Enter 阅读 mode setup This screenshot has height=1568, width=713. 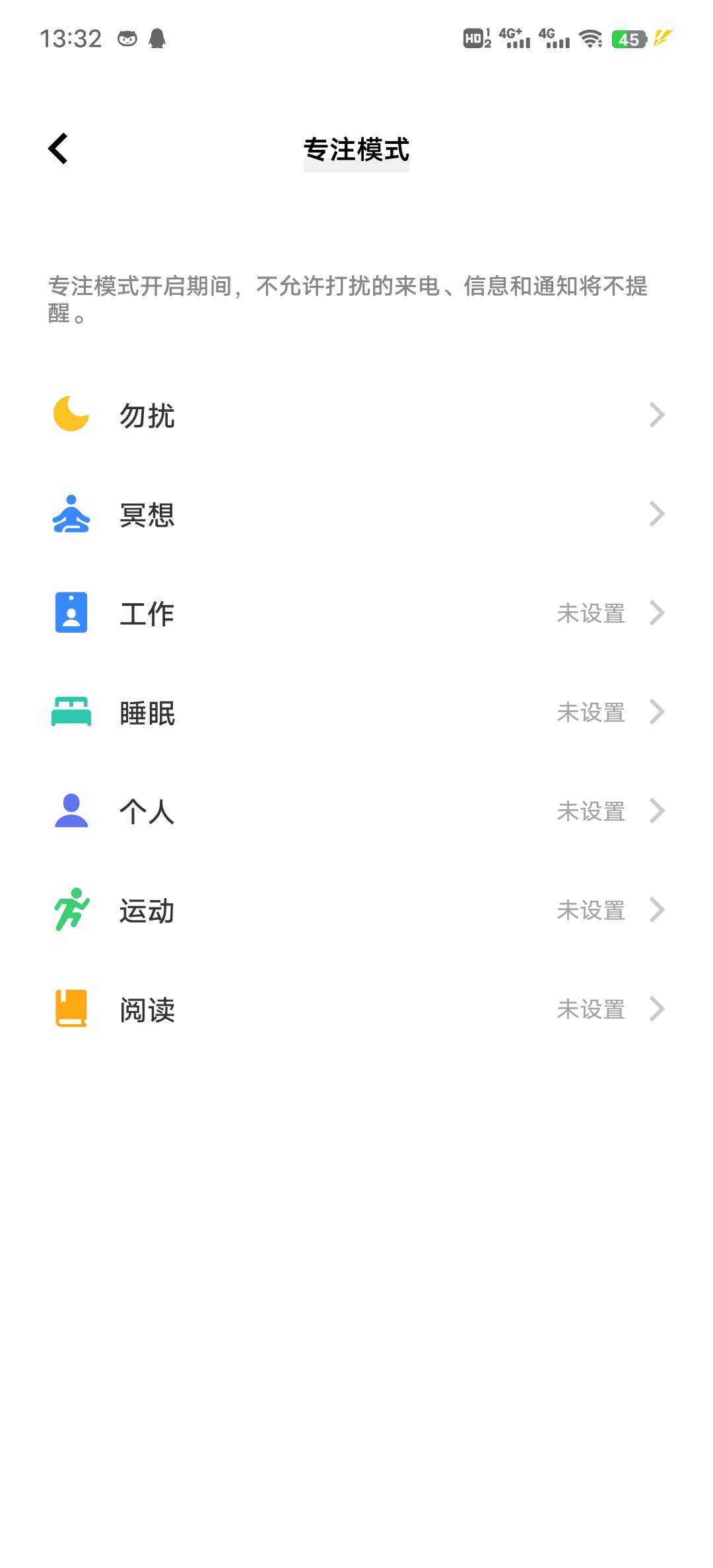[356, 1009]
